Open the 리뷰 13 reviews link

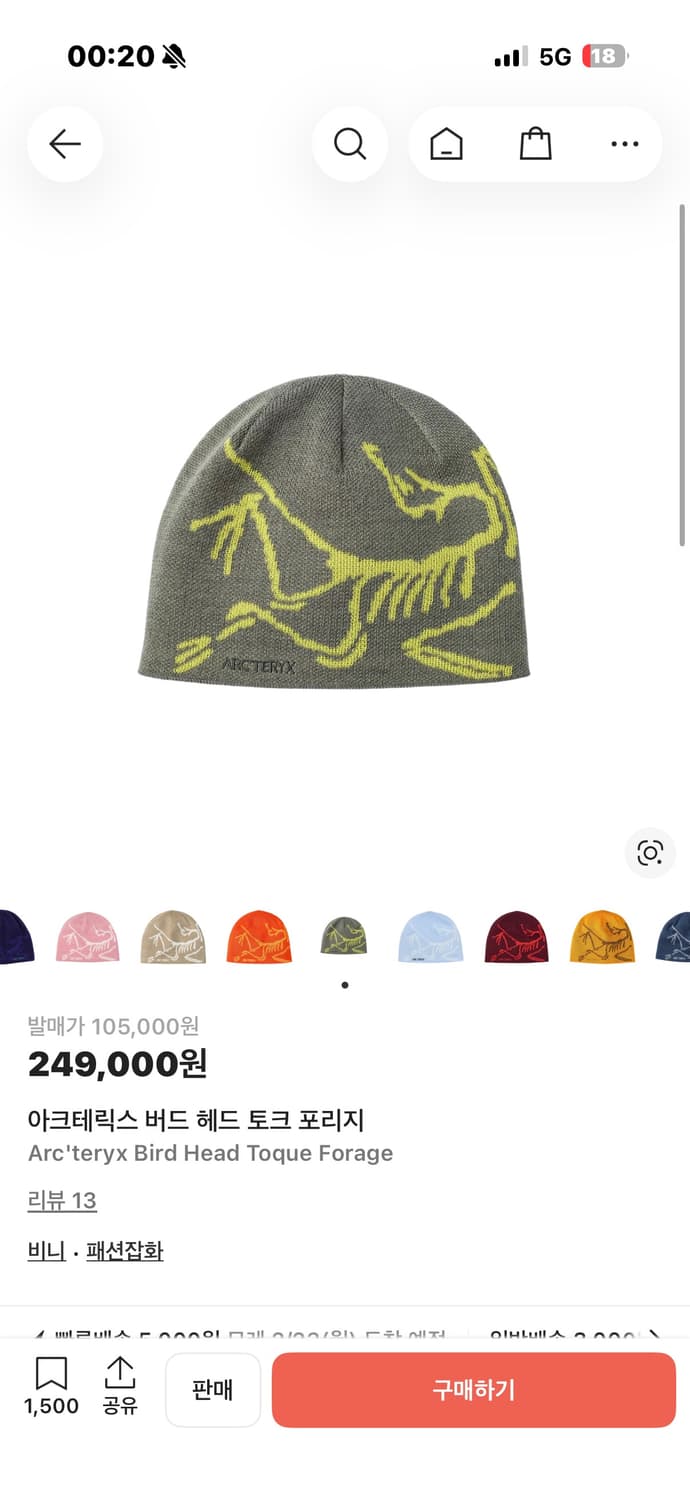tap(62, 1200)
